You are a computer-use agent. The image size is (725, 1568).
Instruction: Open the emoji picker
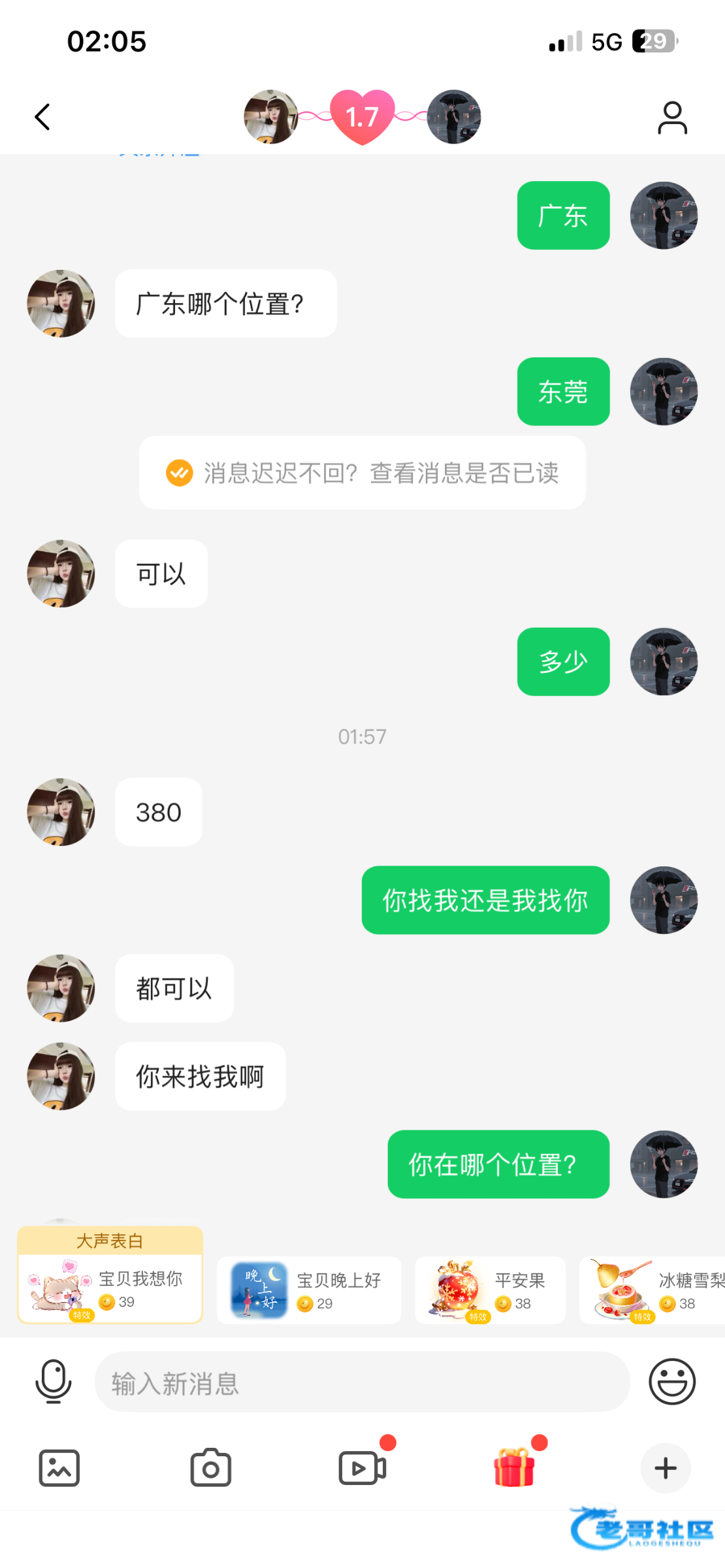[672, 1382]
